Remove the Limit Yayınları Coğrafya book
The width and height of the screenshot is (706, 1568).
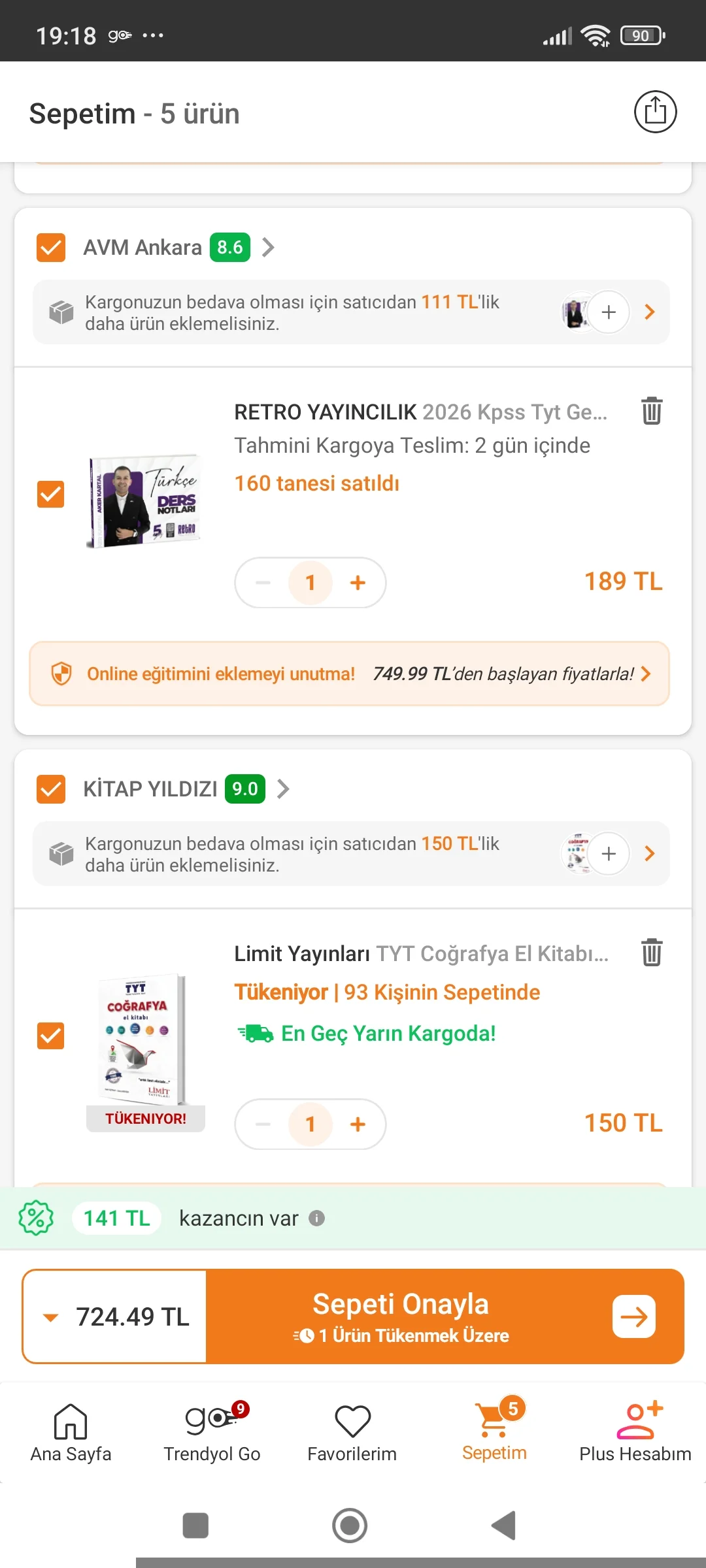[651, 953]
